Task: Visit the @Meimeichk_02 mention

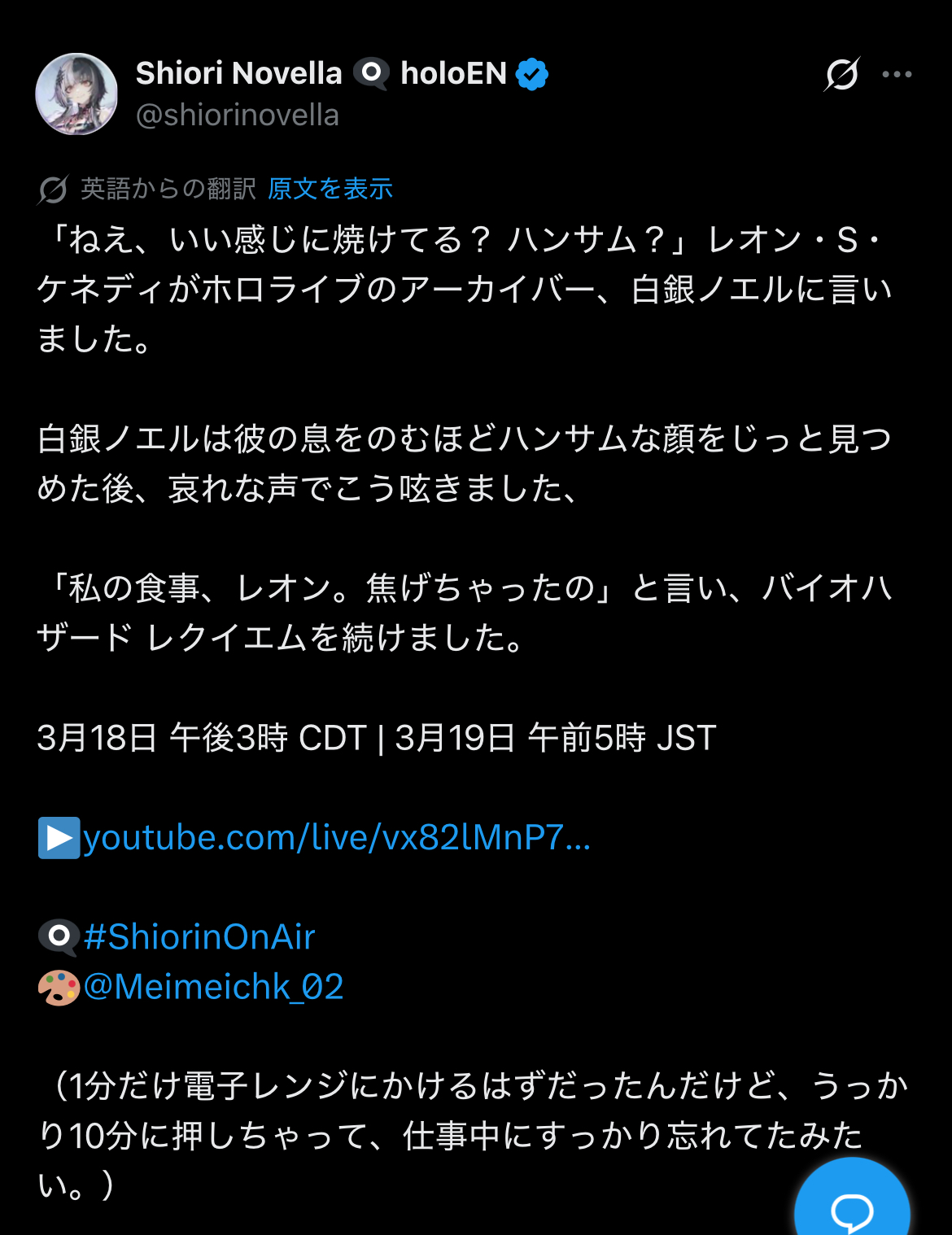Action: pyautogui.click(x=213, y=987)
